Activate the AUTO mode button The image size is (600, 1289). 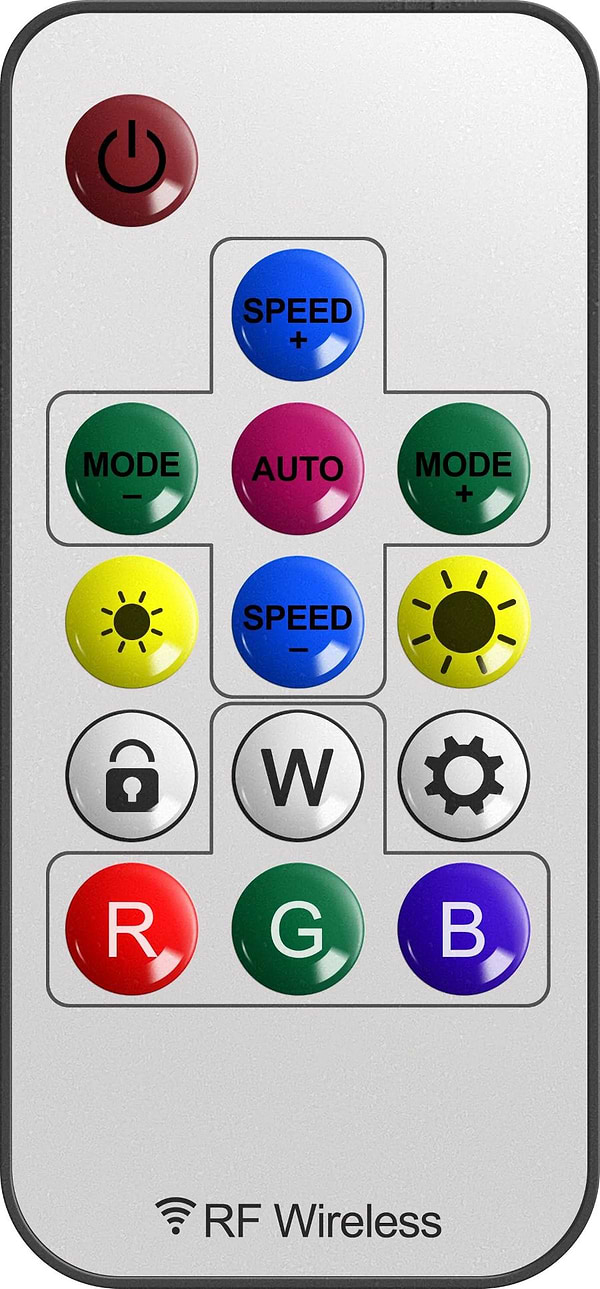coord(298,468)
